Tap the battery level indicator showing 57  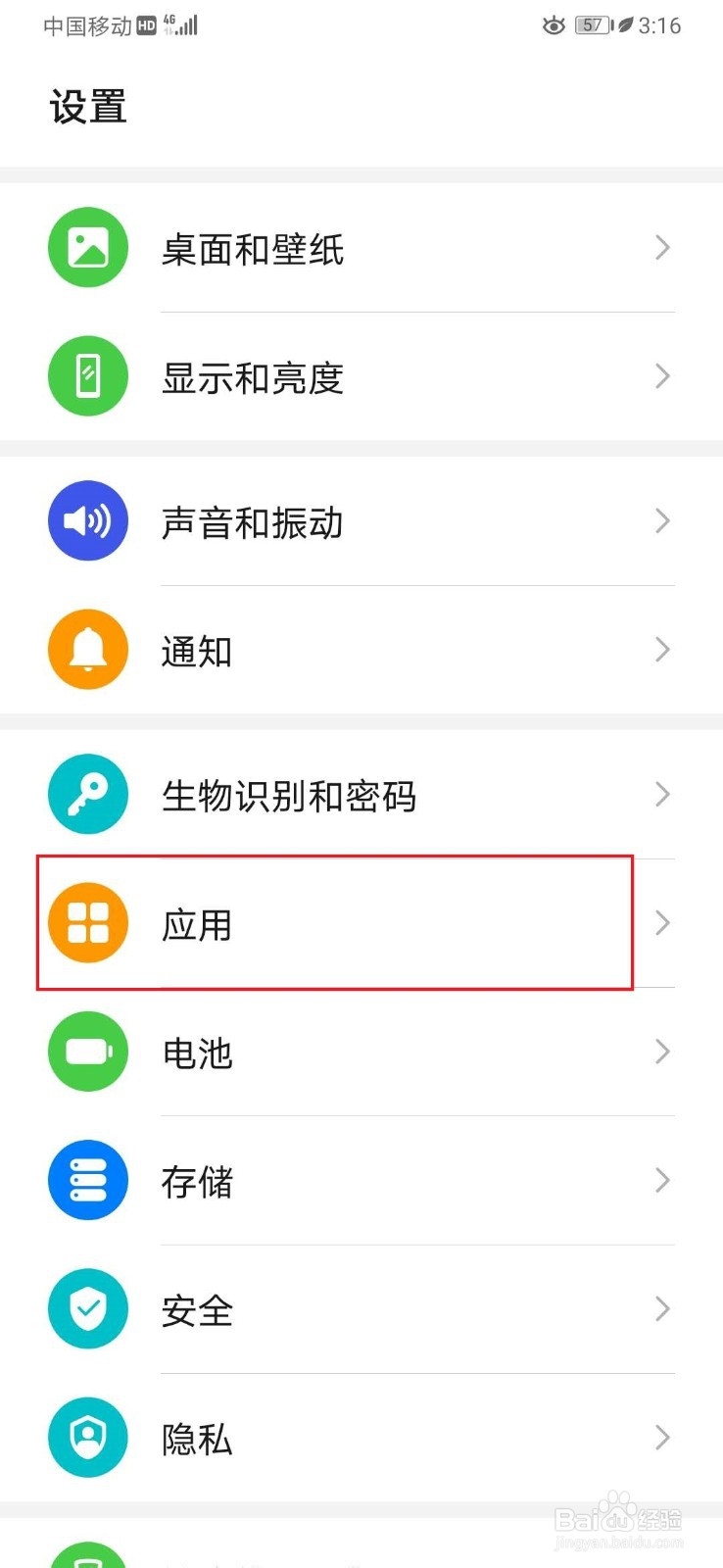592,25
